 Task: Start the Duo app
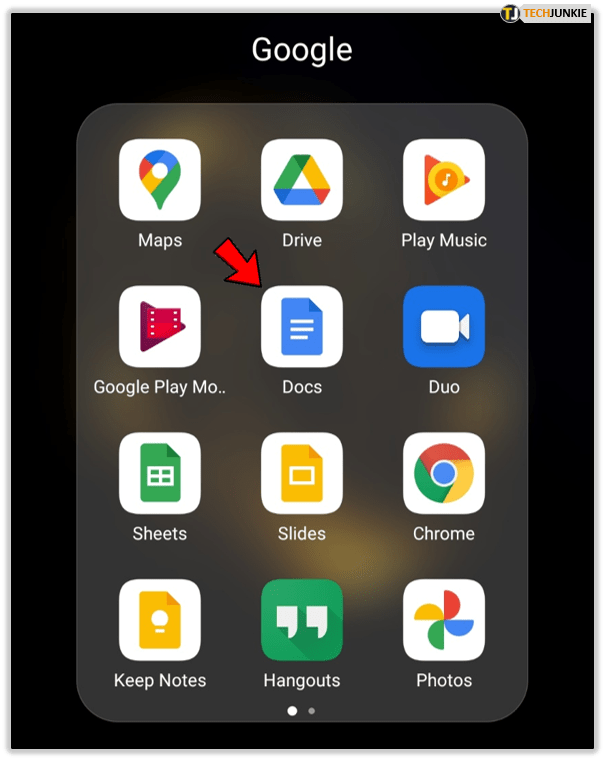click(x=444, y=327)
